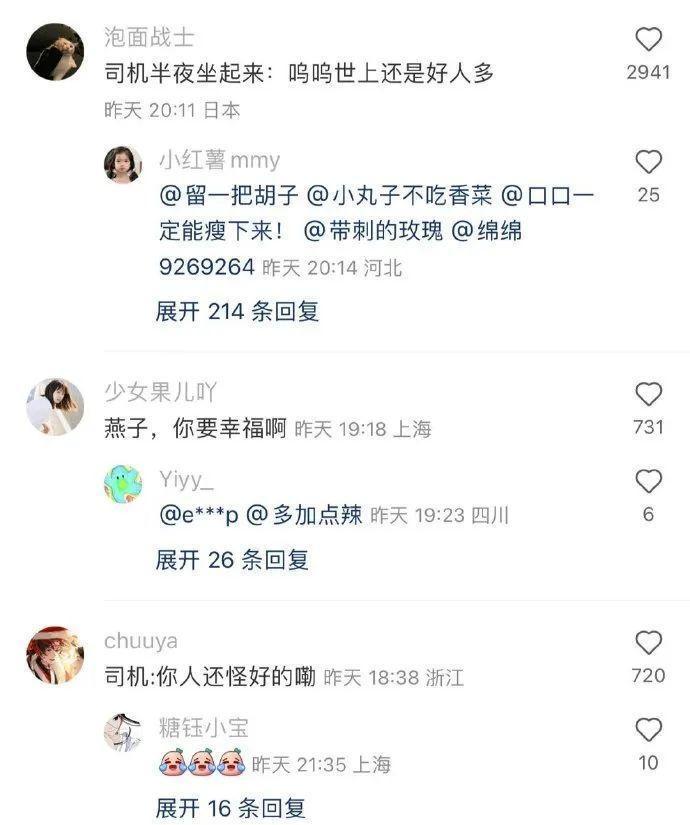Open 小红薯mmy's profile avatar
The image size is (690, 825).
(123, 164)
